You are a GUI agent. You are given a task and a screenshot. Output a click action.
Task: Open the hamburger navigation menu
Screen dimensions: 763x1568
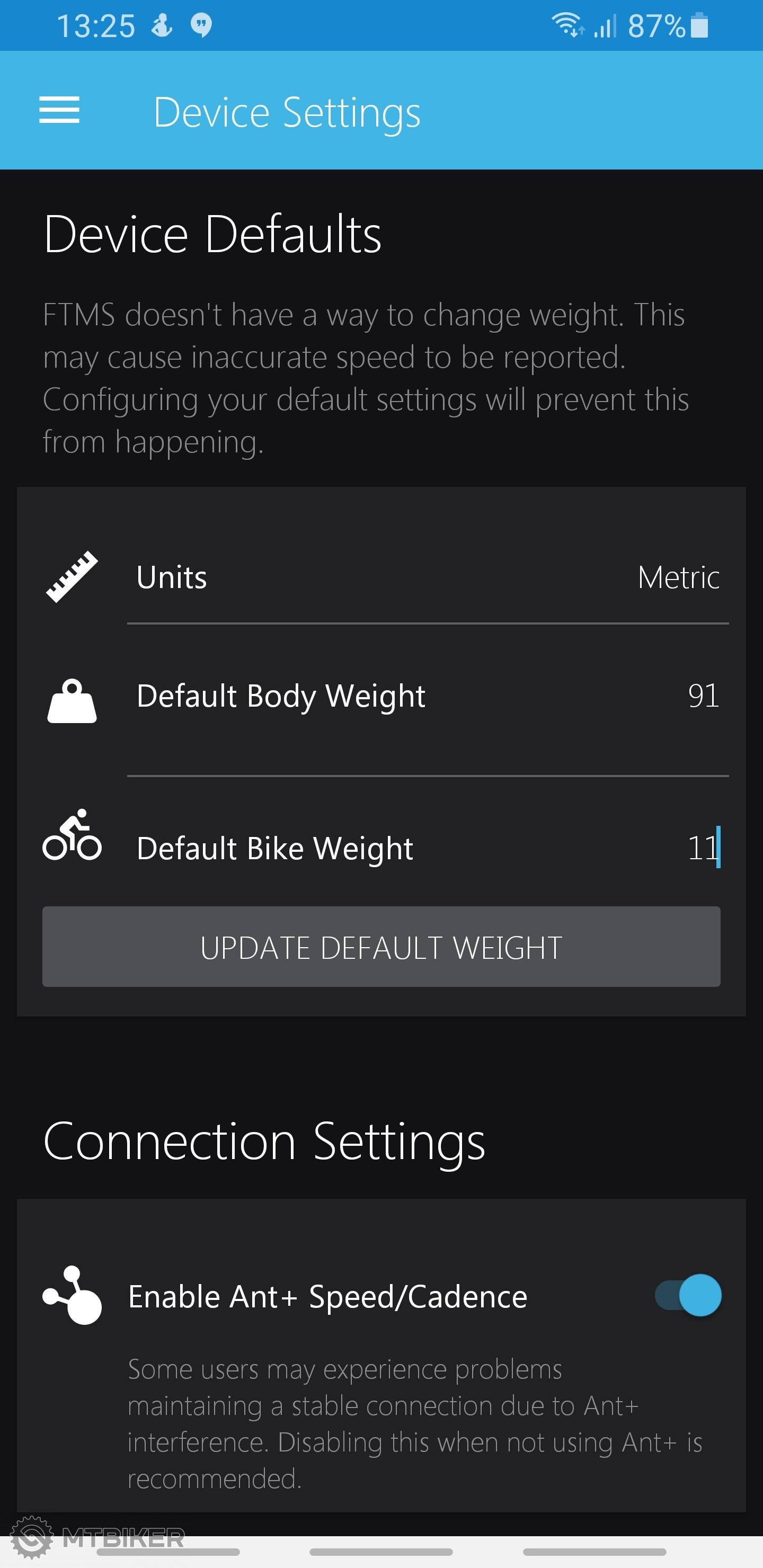point(59,110)
